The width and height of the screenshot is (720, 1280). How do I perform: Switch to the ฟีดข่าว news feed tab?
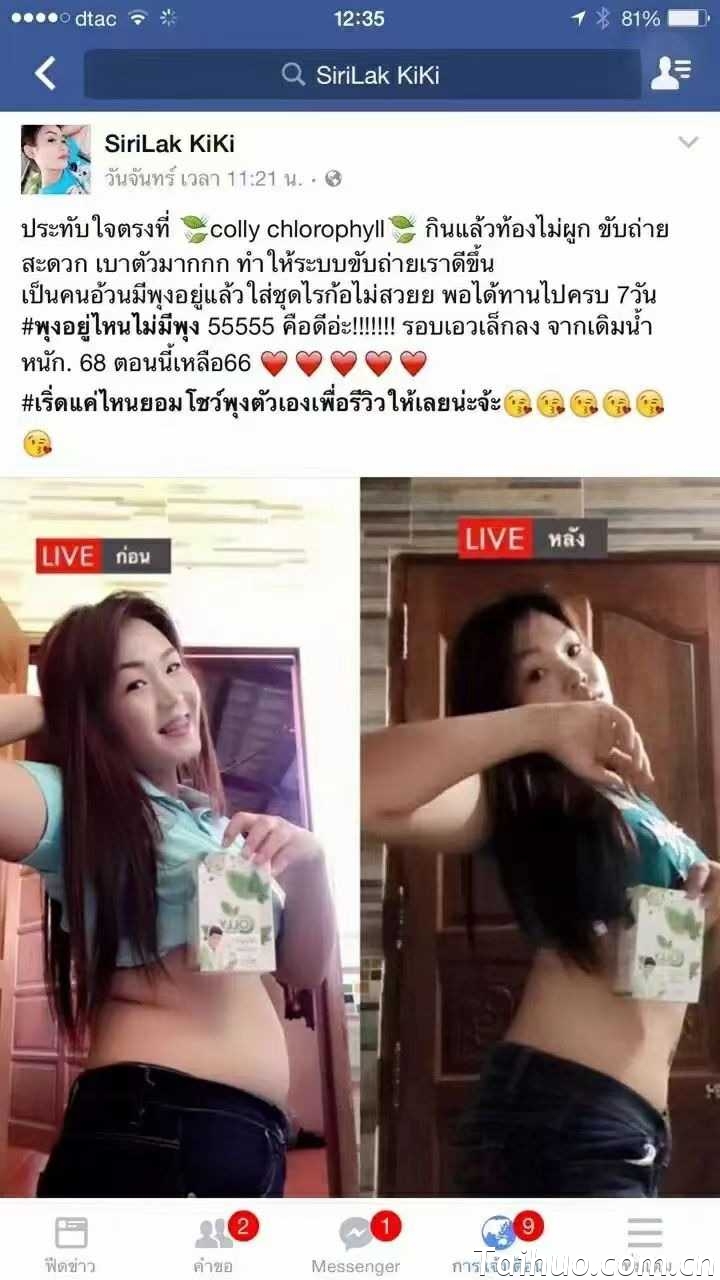[71, 1243]
